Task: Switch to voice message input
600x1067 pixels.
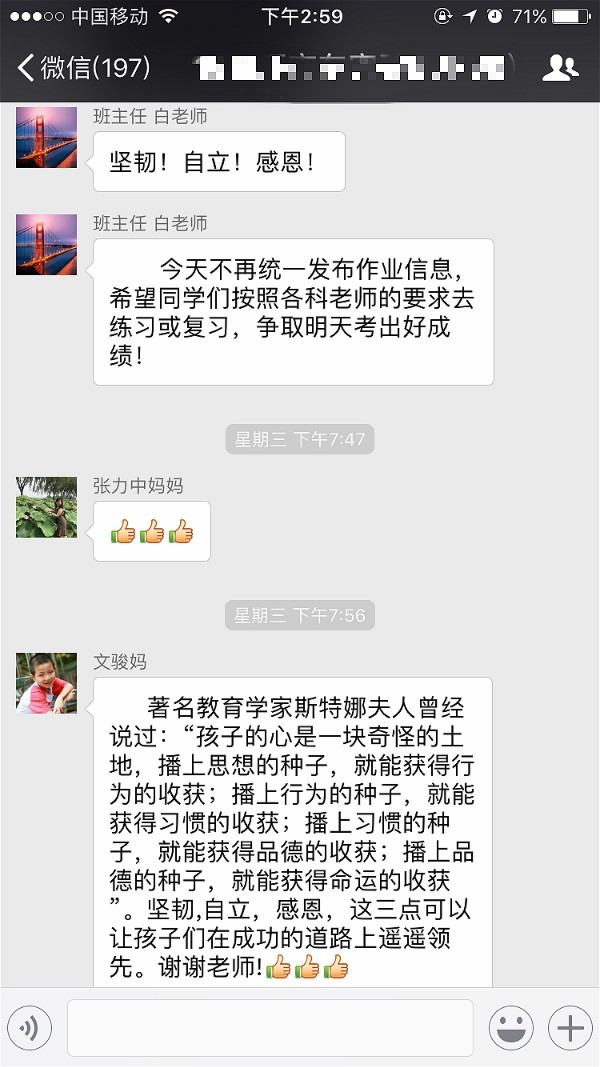Action: tap(29, 1027)
